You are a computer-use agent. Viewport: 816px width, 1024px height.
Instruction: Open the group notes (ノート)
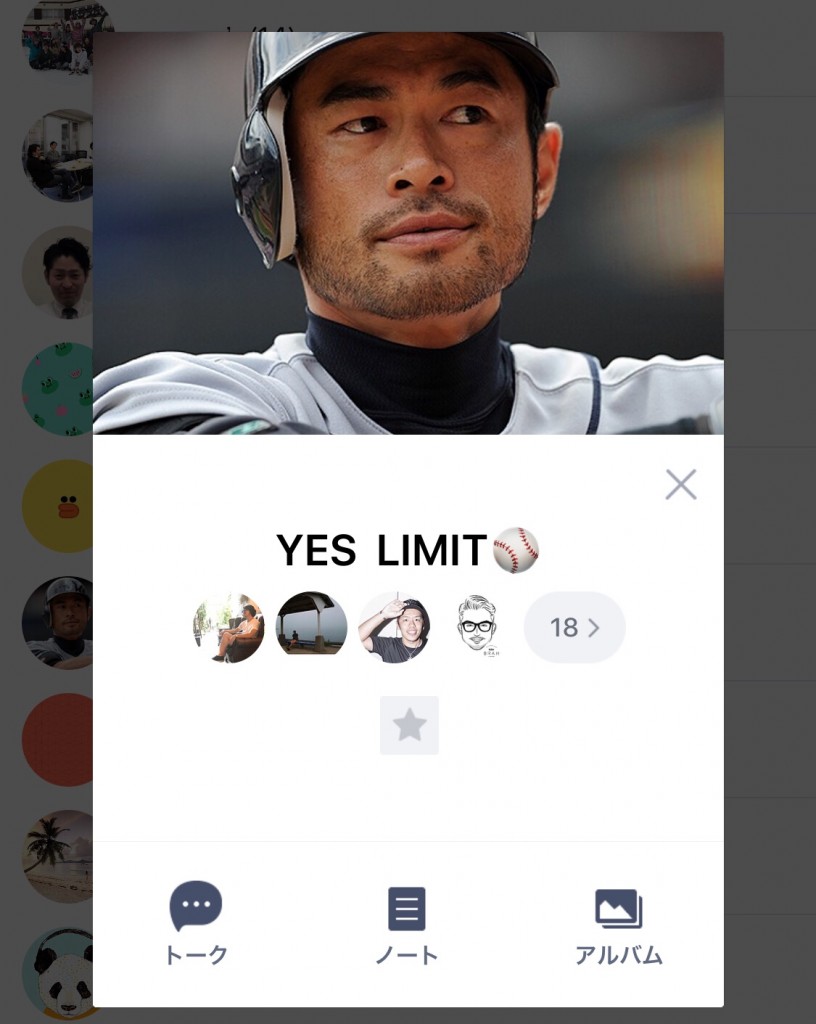coord(407,923)
